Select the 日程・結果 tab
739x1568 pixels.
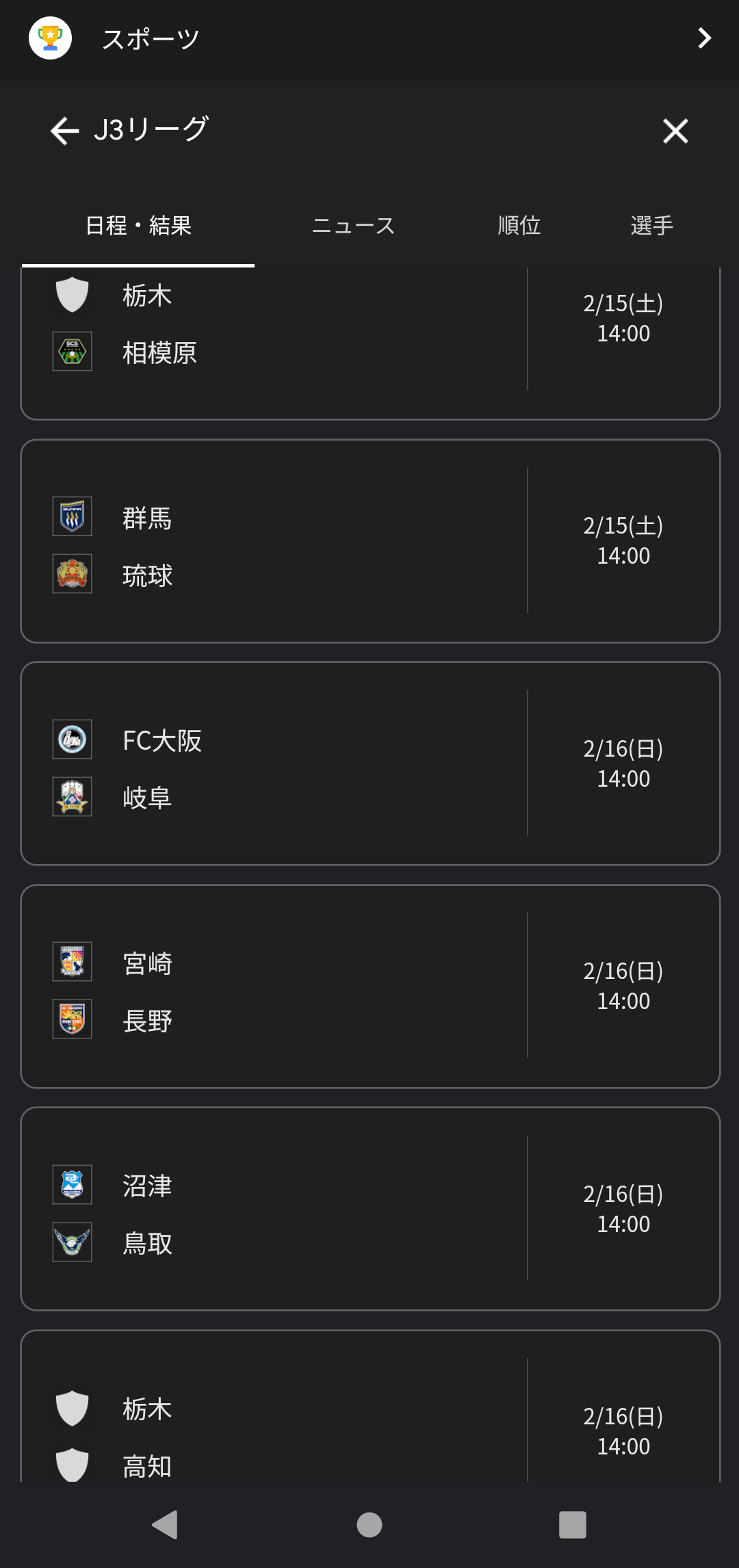pyautogui.click(x=138, y=225)
